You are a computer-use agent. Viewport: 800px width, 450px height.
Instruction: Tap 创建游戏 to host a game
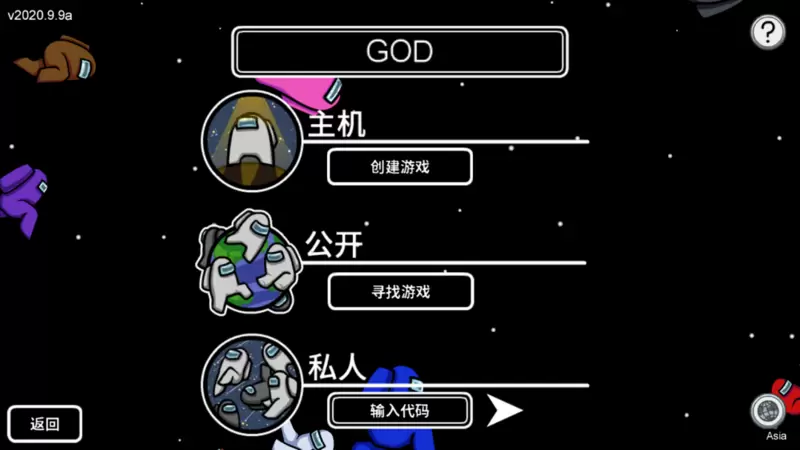point(399,166)
